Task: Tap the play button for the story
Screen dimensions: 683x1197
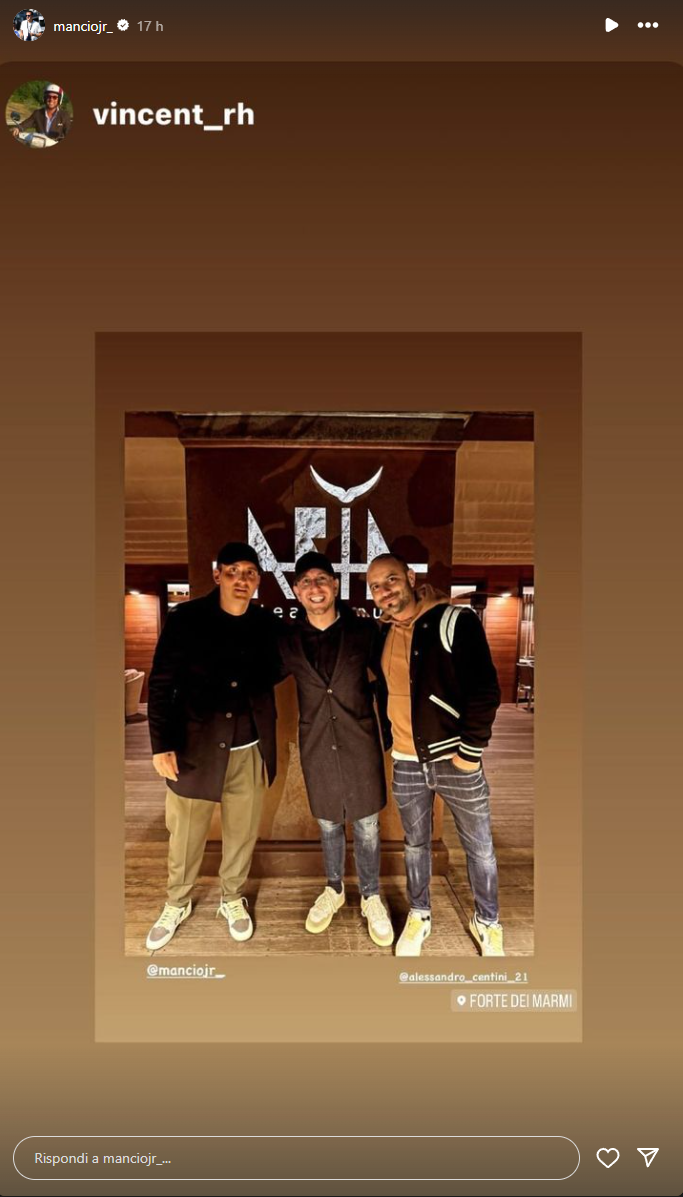Action: pos(611,26)
